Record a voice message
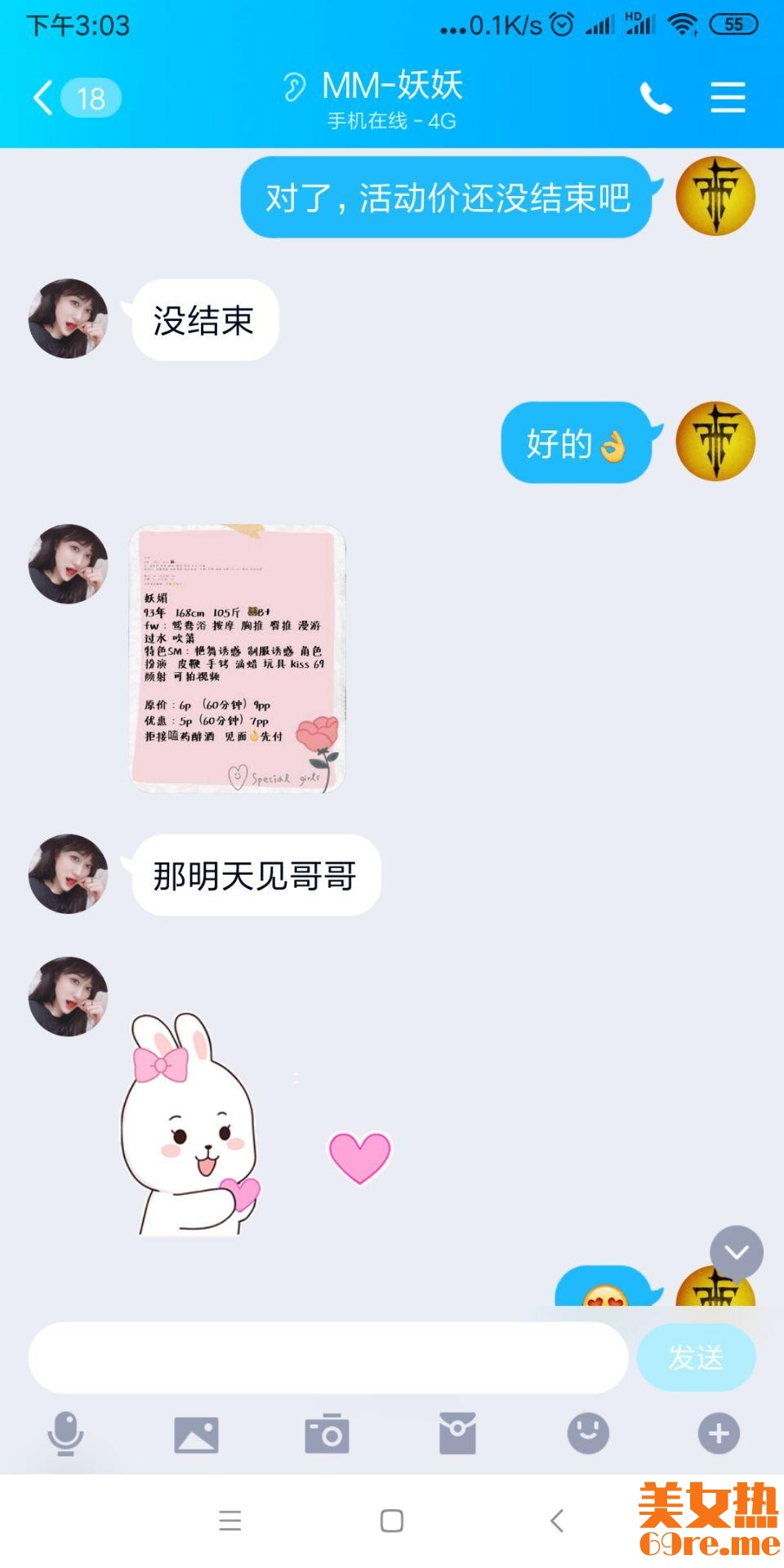 (x=65, y=1433)
